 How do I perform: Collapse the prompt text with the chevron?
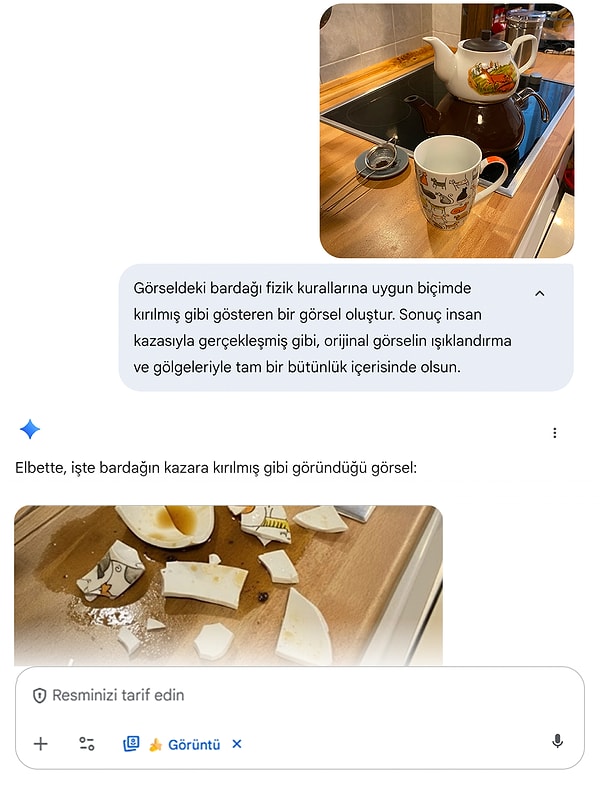[539, 293]
